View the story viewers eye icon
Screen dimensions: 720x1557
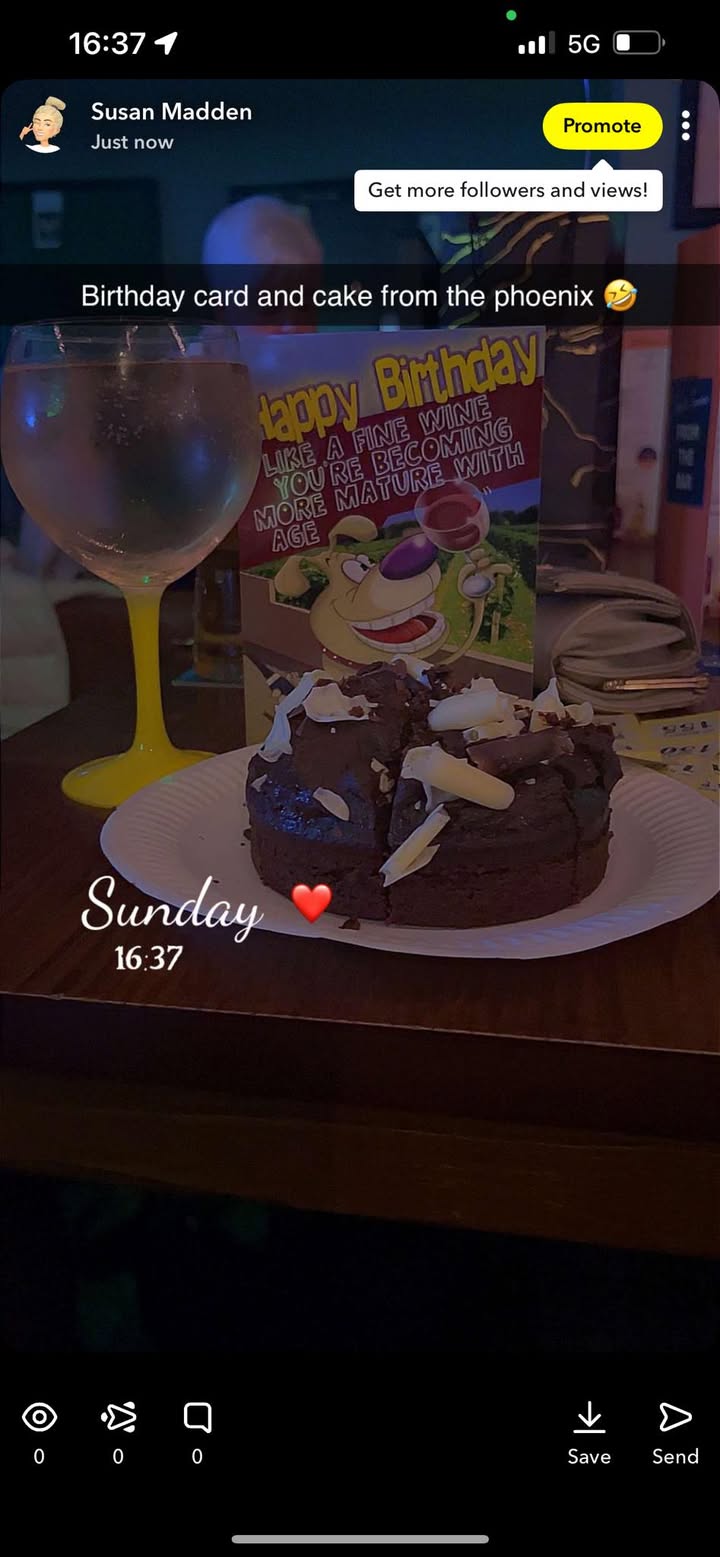point(39,1417)
